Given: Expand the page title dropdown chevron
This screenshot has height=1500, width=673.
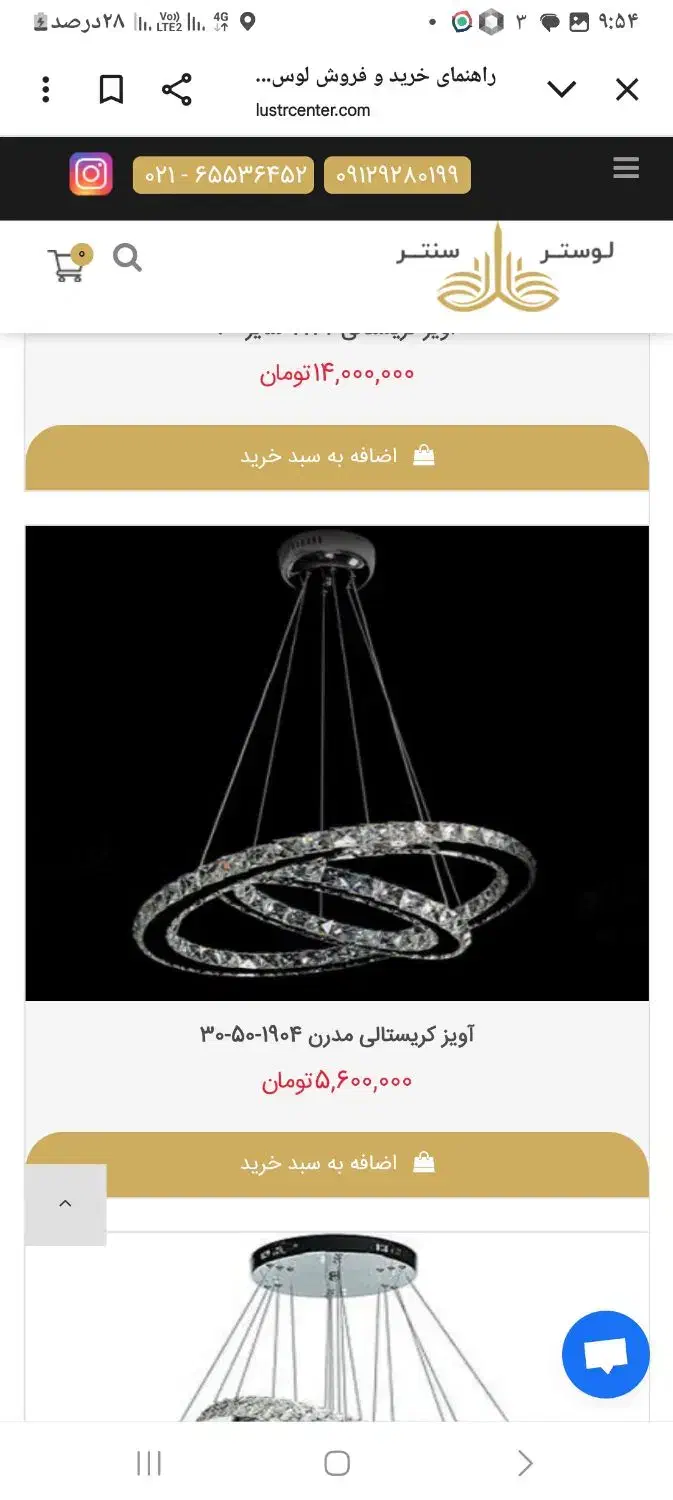Looking at the screenshot, I should [562, 90].
